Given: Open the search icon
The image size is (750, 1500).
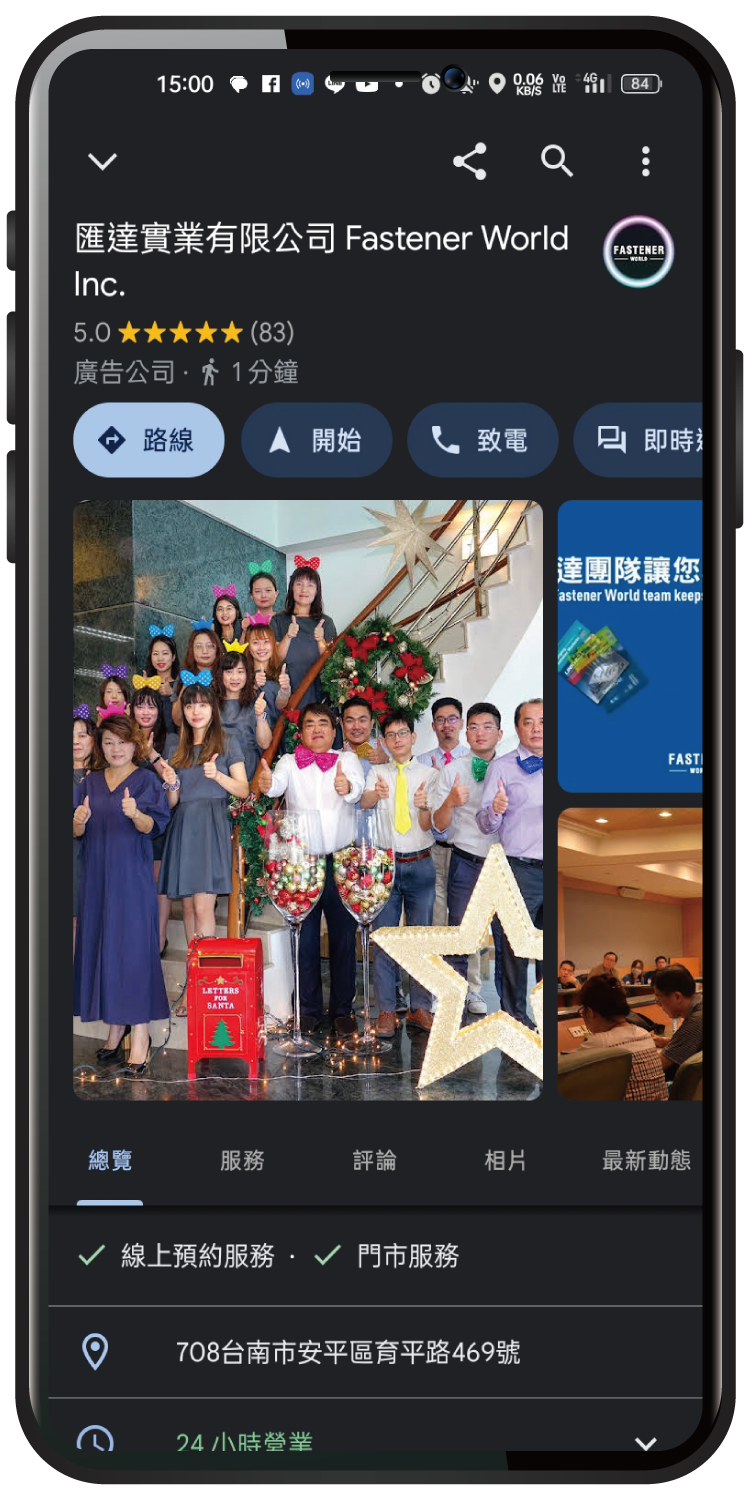Looking at the screenshot, I should 557,161.
